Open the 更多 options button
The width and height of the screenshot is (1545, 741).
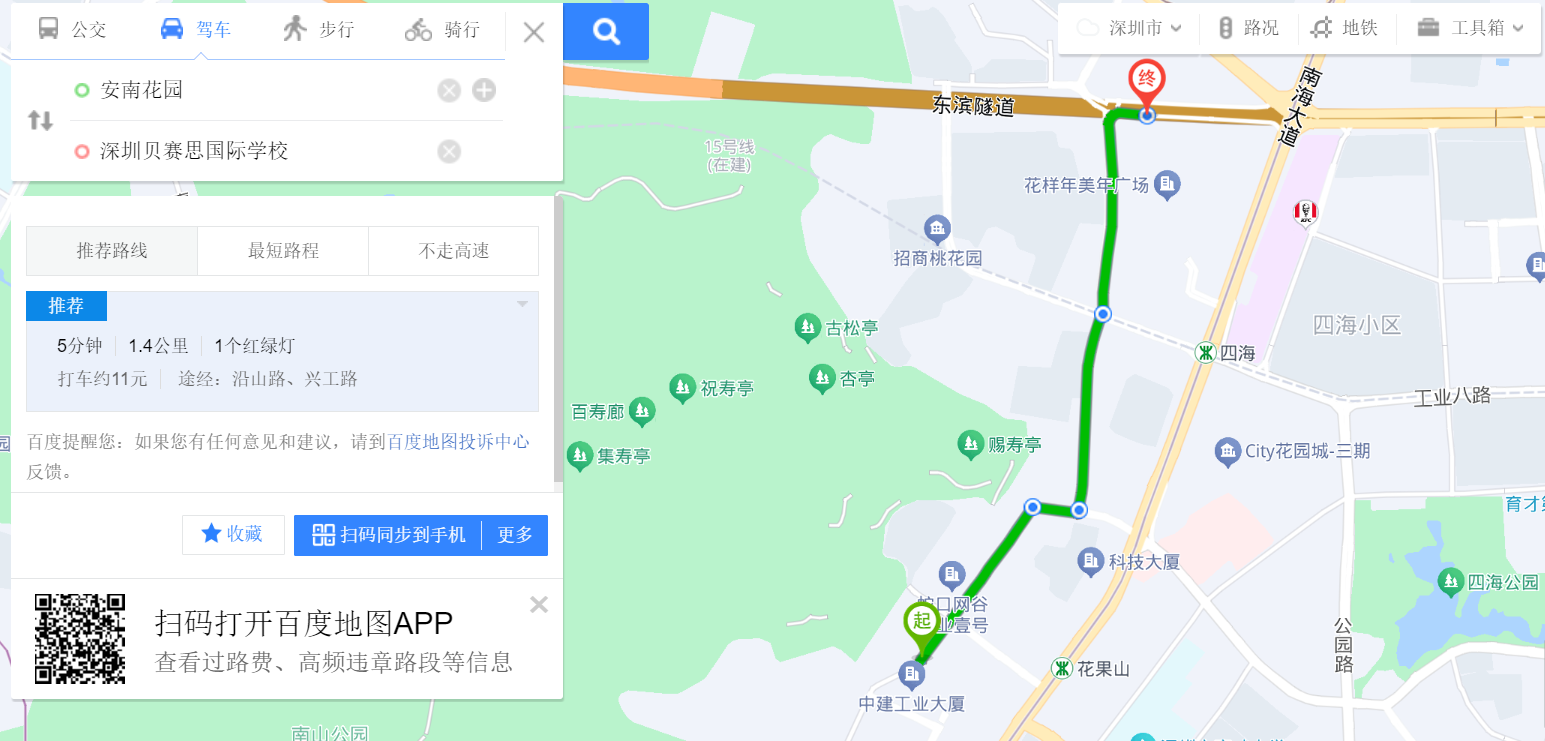click(515, 535)
